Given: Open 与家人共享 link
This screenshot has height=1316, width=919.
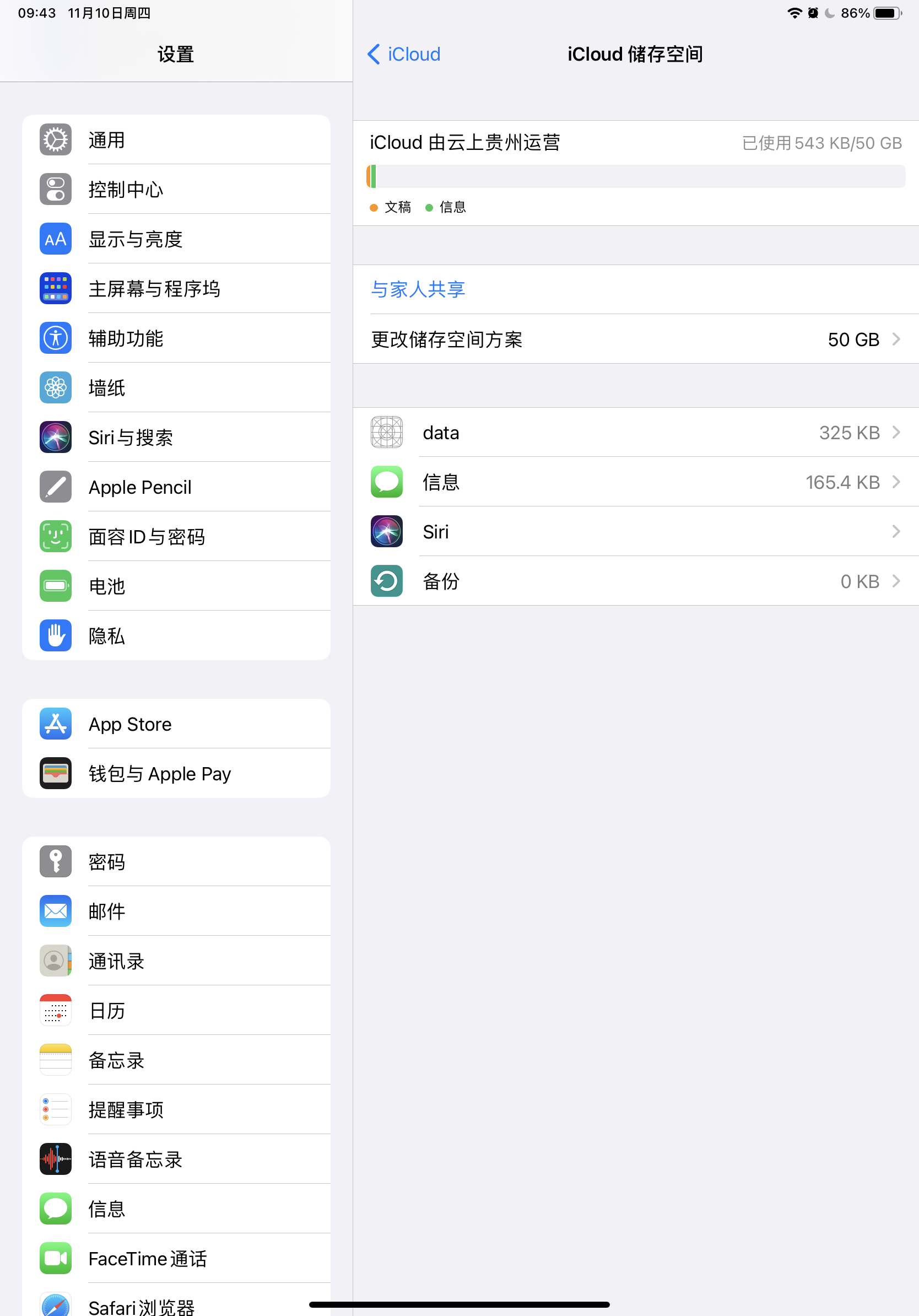Looking at the screenshot, I should pyautogui.click(x=418, y=289).
